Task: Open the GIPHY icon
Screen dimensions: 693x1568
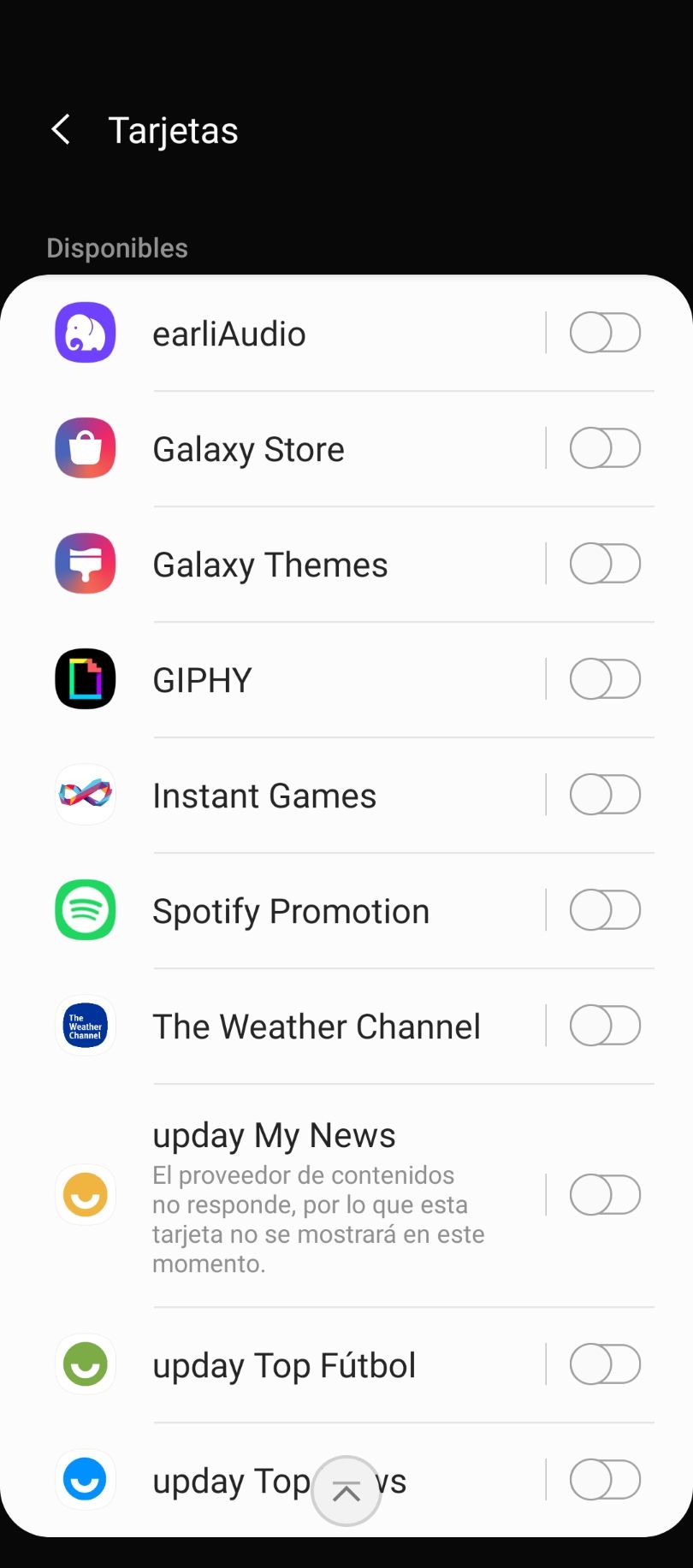Action: (x=85, y=679)
